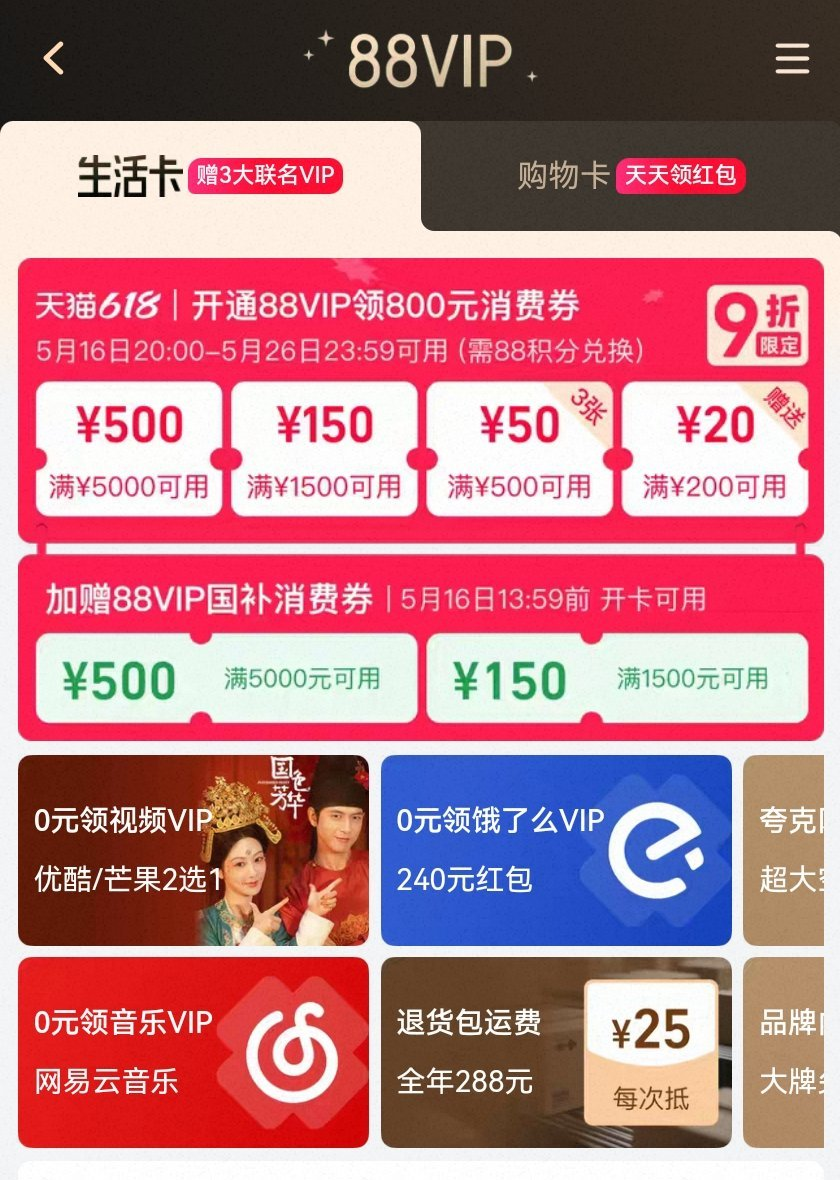Open the hamburger menu at top right
Screen dimensions: 840x1180
[791, 58]
